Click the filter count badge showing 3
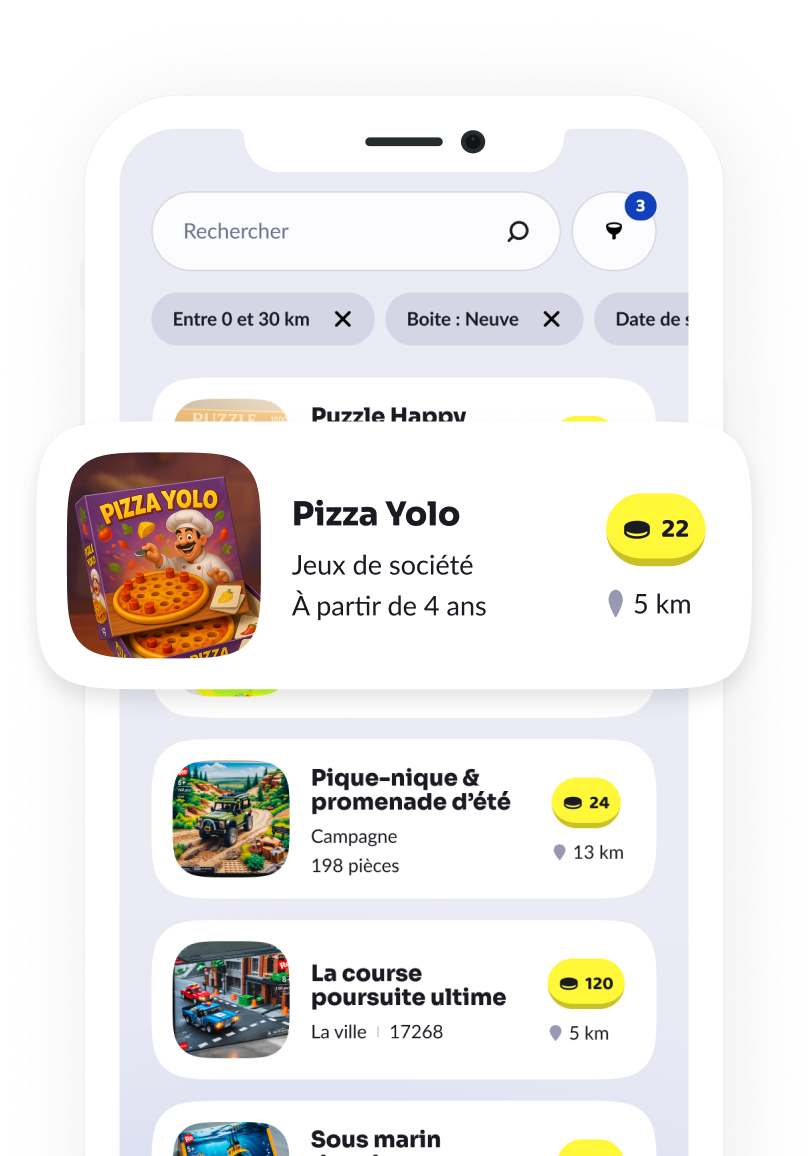Viewport: 808px width, 1156px height. 640,206
